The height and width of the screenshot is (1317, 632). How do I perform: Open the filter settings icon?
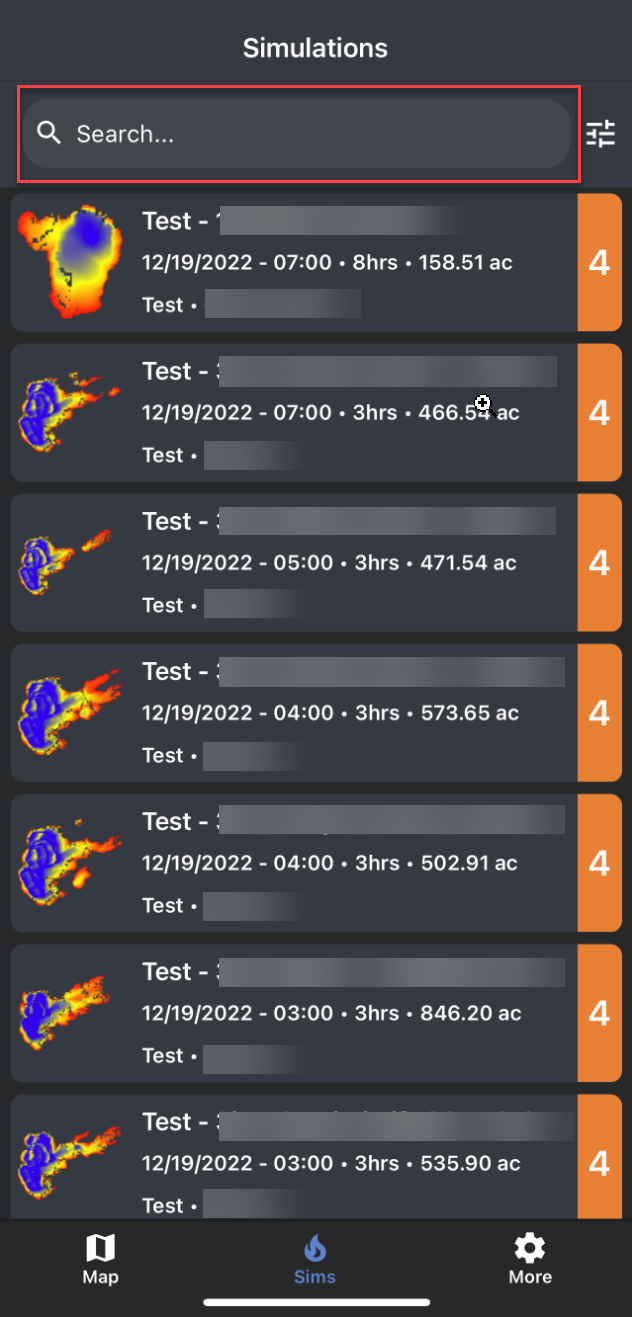pyautogui.click(x=601, y=133)
